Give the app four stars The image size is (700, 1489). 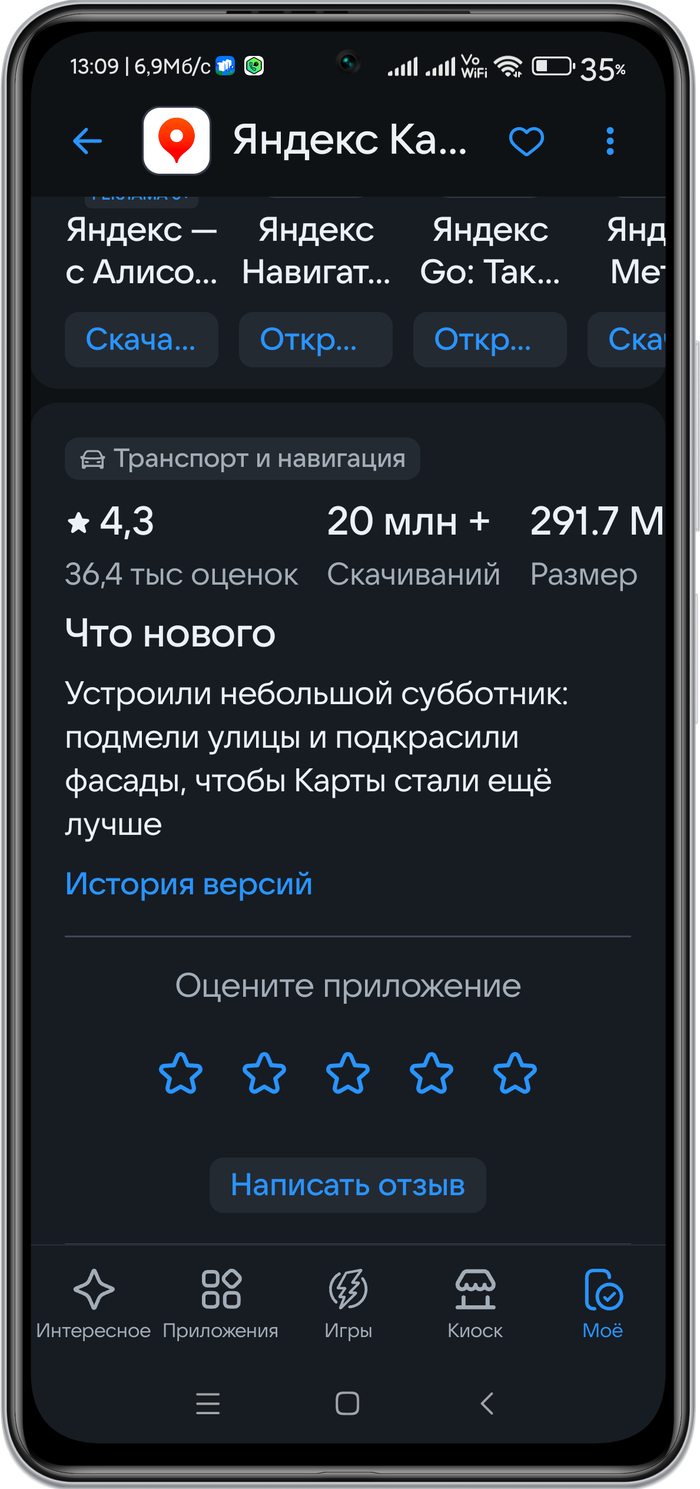pyautogui.click(x=432, y=1074)
